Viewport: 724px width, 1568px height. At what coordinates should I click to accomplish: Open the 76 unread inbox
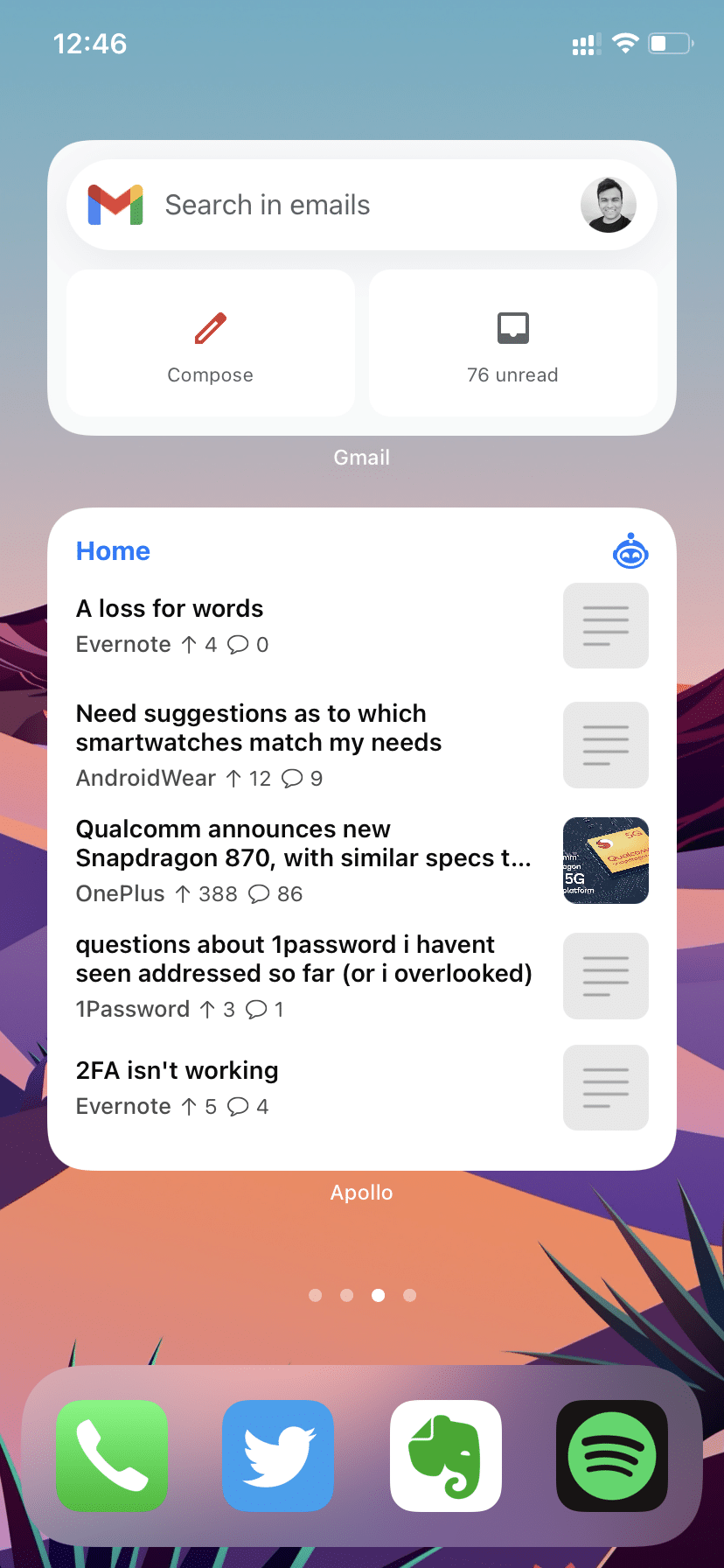512,344
